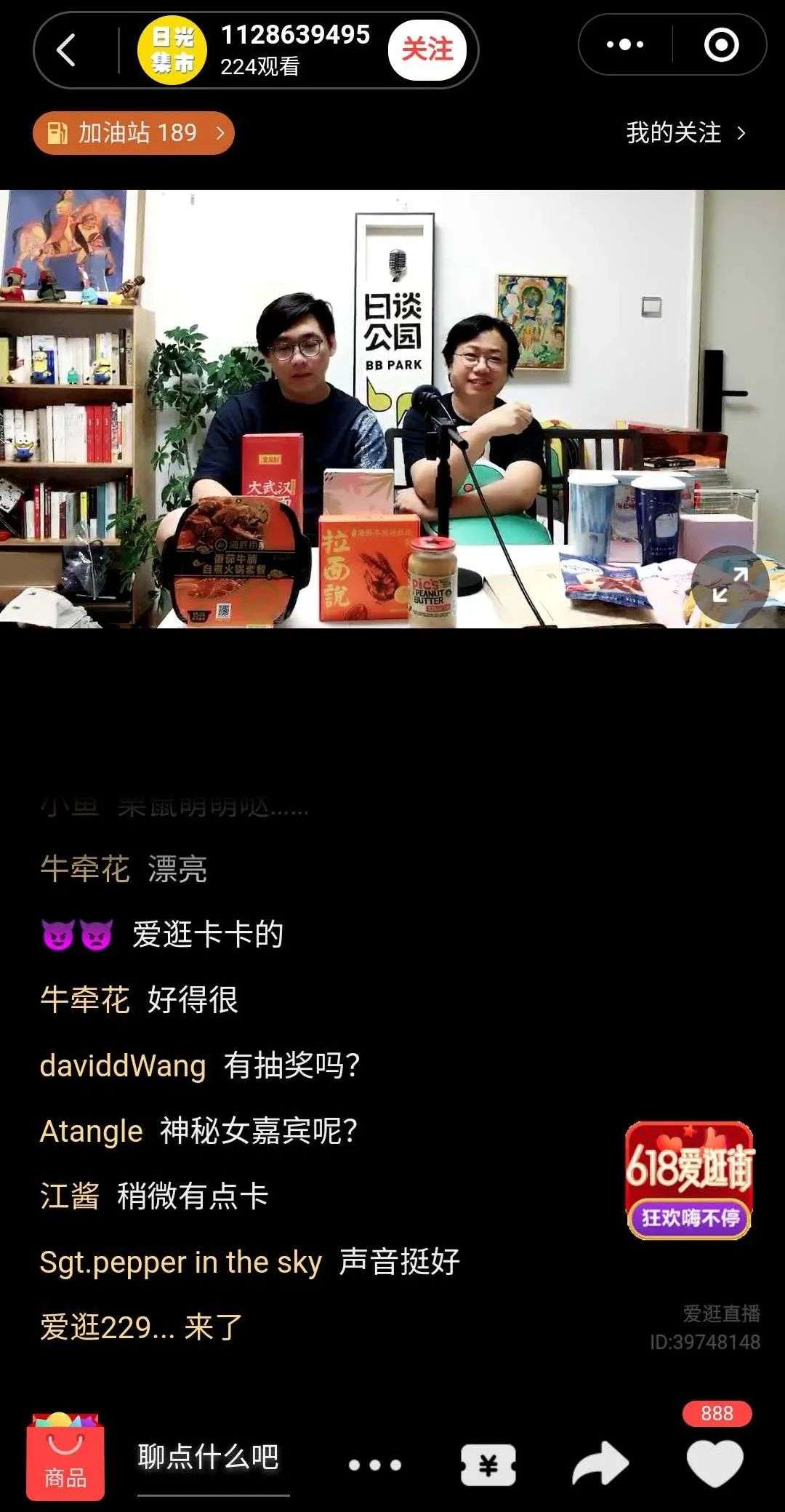Go back using the top arrow
The height and width of the screenshot is (1512, 785).
66,51
